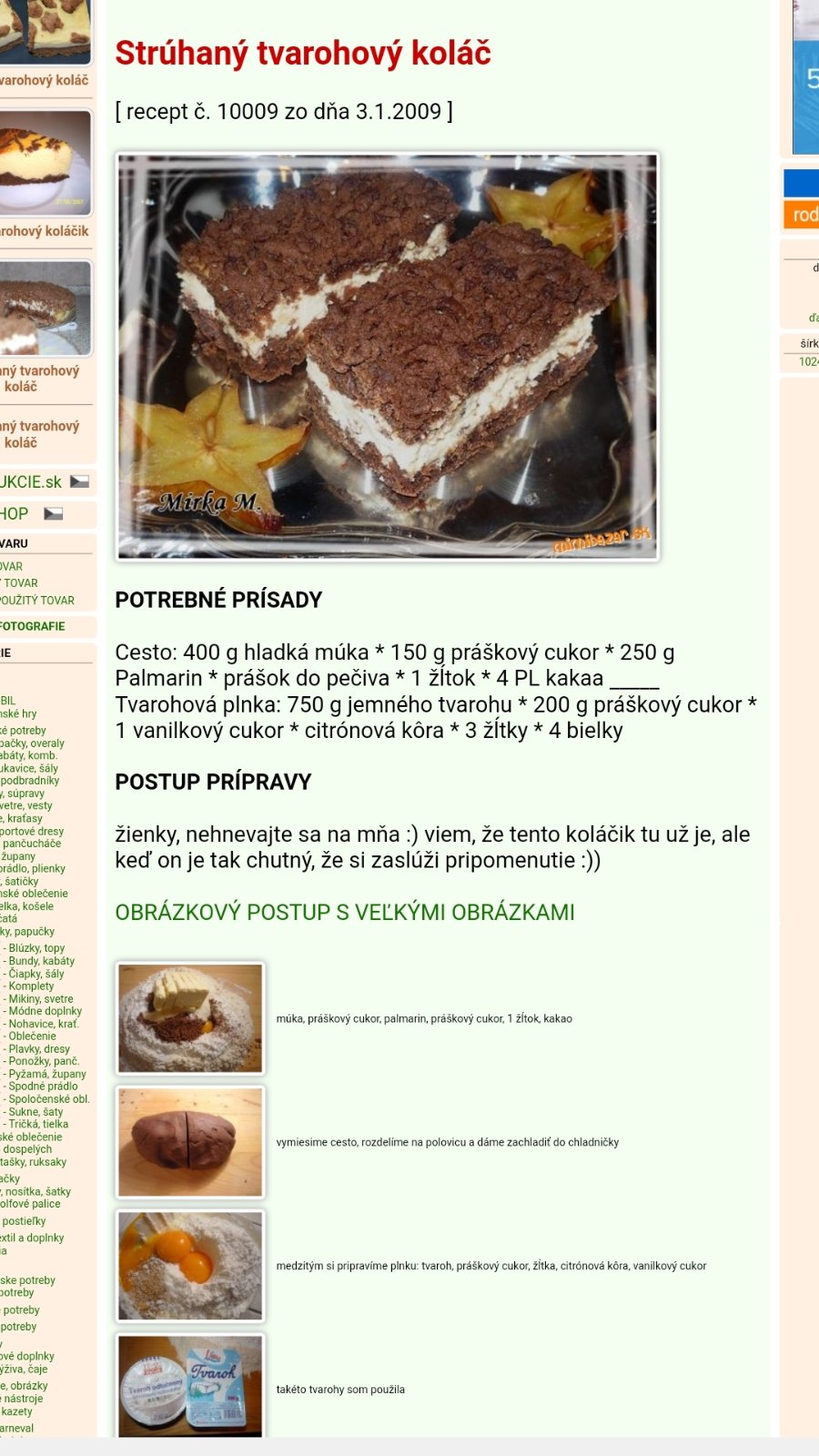This screenshot has height=1456, width=819.
Task: Open the Plavky, dresy category
Action: [39, 1049]
